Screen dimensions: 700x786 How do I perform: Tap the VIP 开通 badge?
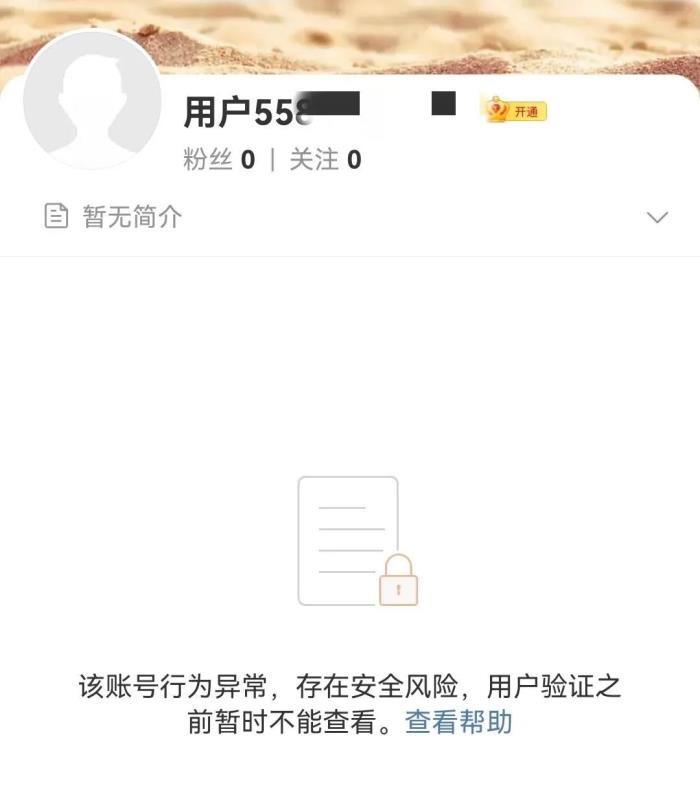pos(515,111)
